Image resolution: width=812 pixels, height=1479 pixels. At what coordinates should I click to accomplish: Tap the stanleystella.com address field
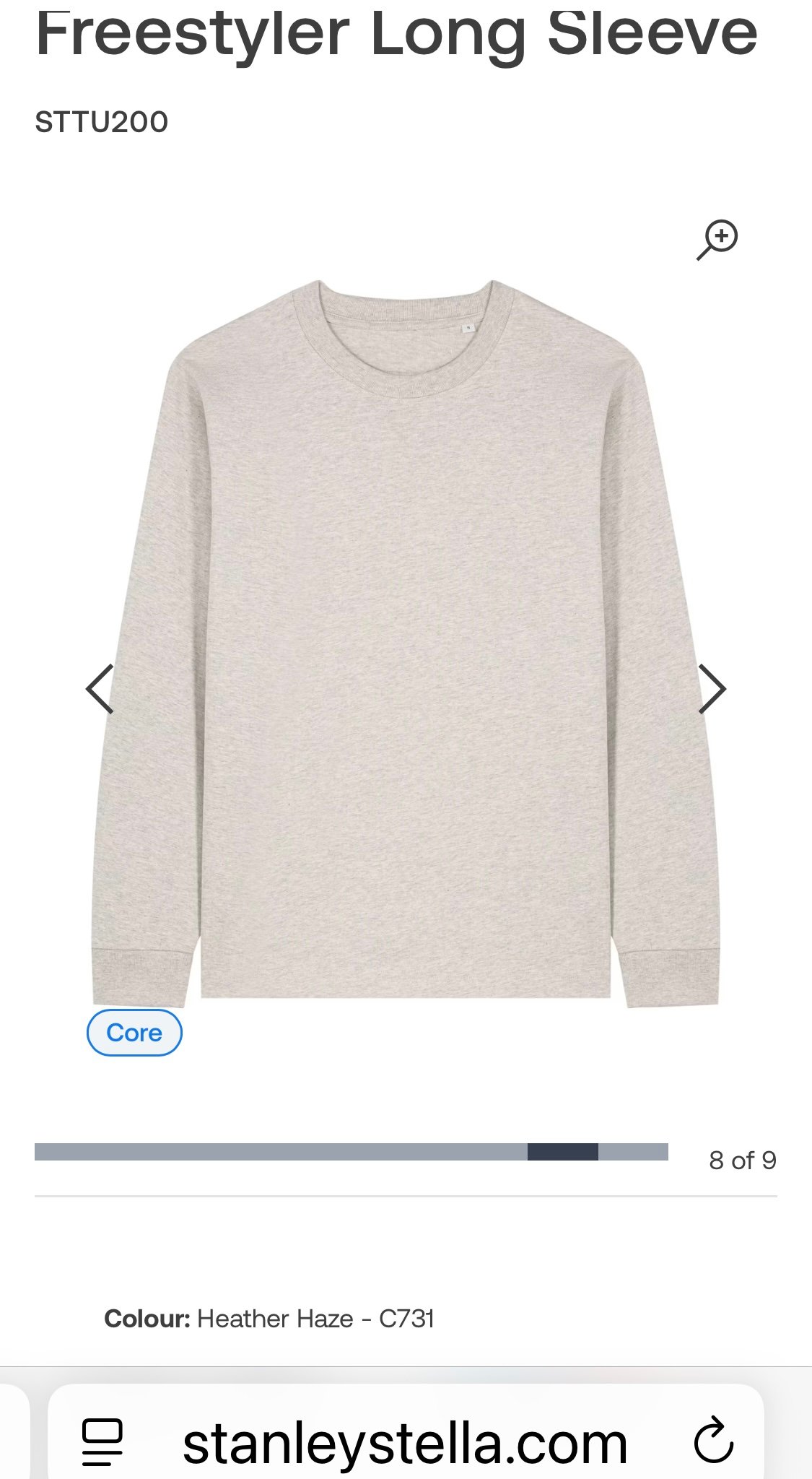tap(404, 1444)
